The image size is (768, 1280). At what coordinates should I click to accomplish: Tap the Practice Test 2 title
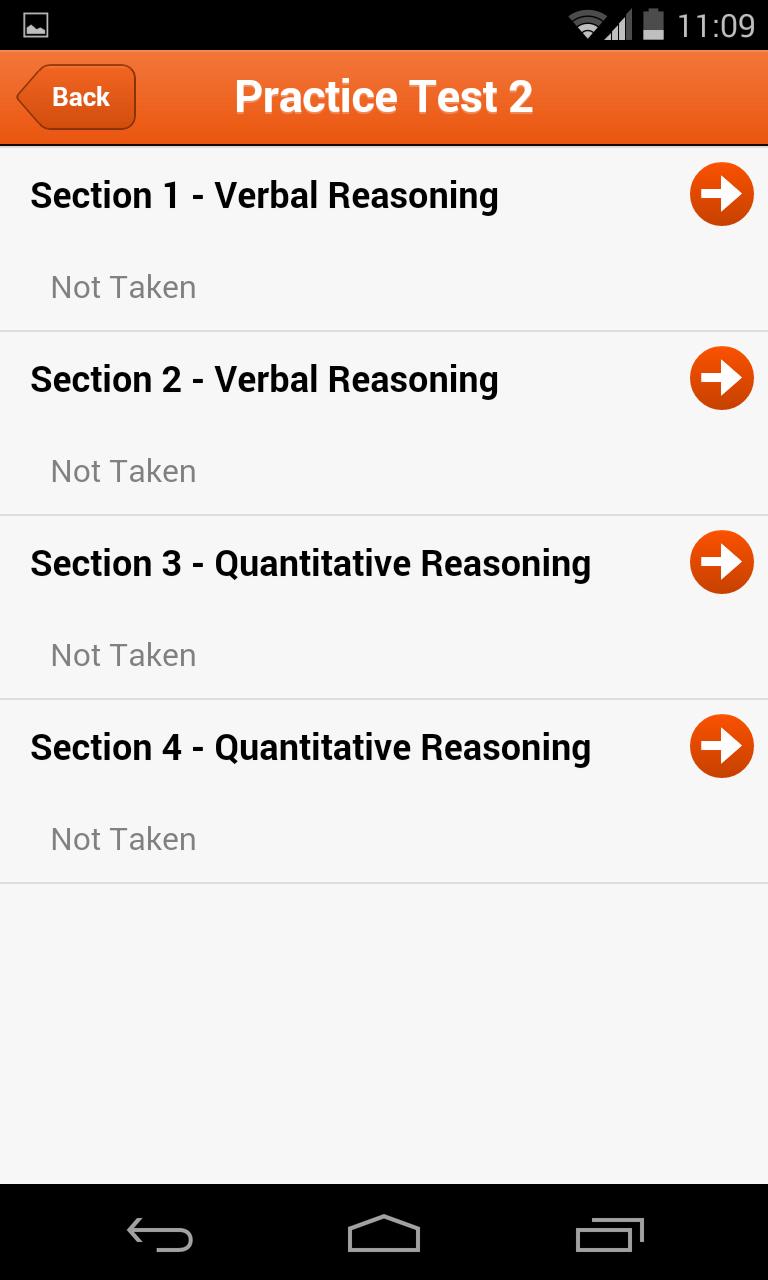click(x=384, y=96)
